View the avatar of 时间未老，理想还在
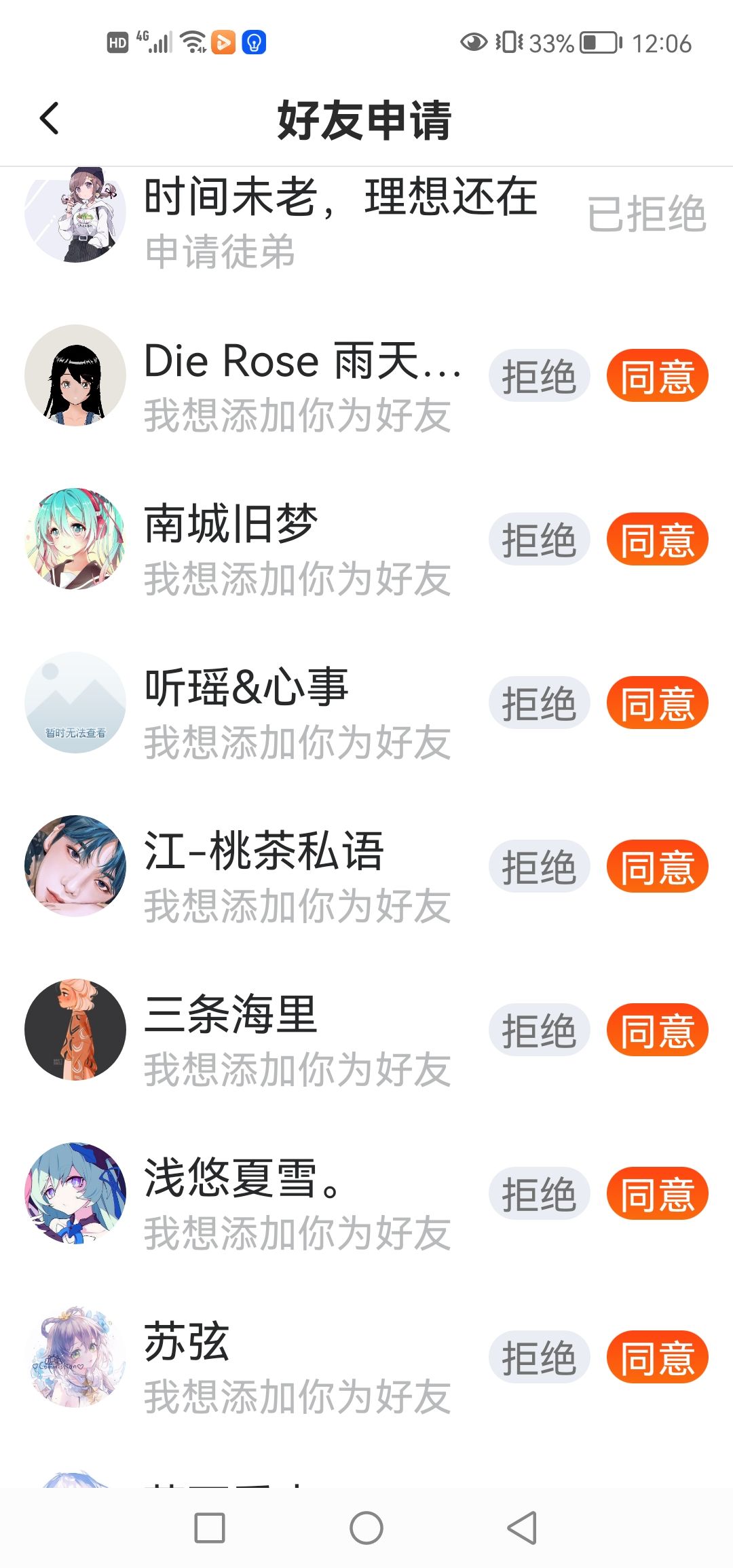 [75, 215]
